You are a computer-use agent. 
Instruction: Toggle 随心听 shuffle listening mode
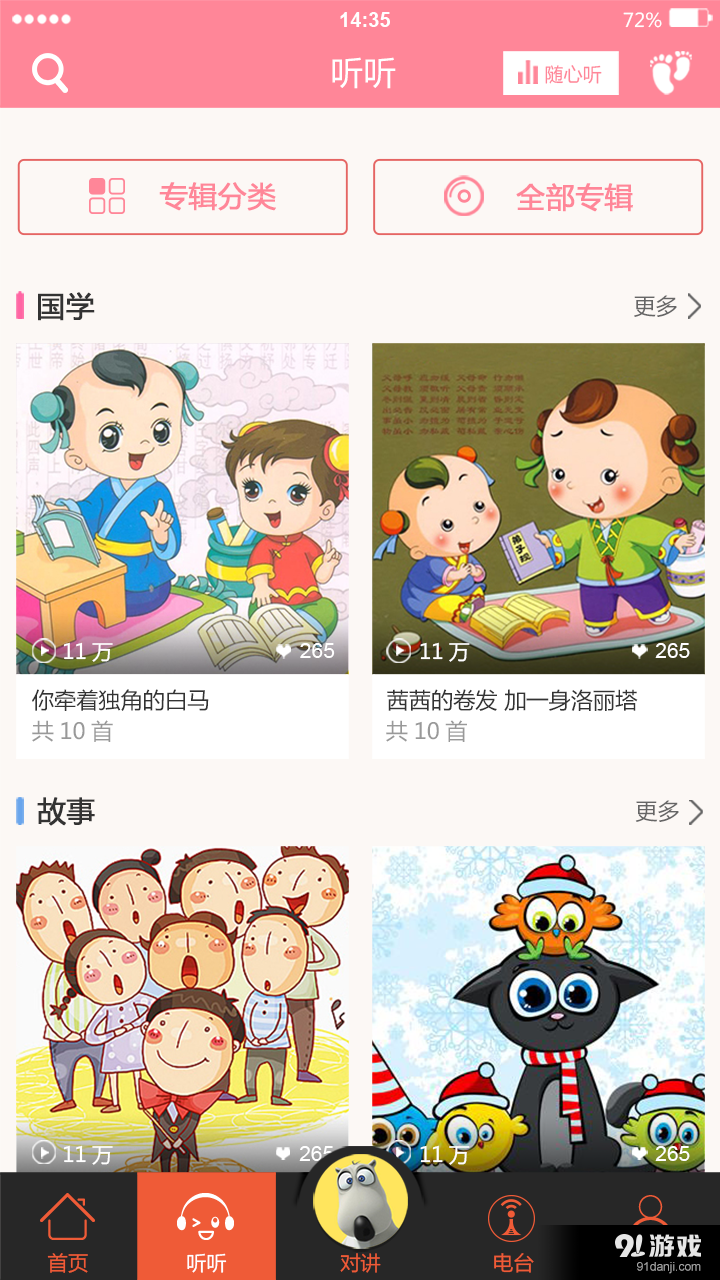(560, 72)
